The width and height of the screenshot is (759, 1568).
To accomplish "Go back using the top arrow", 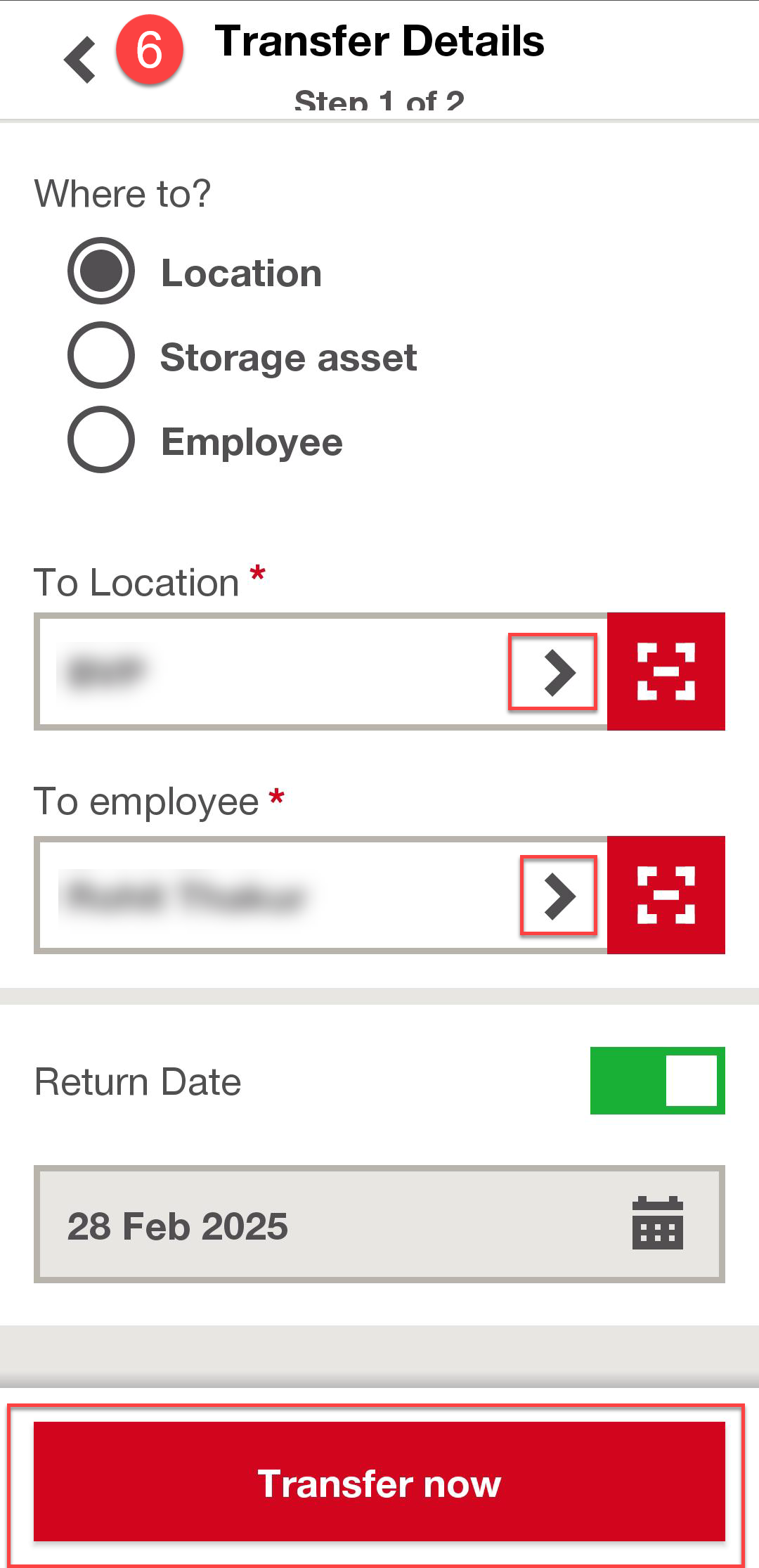I will coord(79,60).
